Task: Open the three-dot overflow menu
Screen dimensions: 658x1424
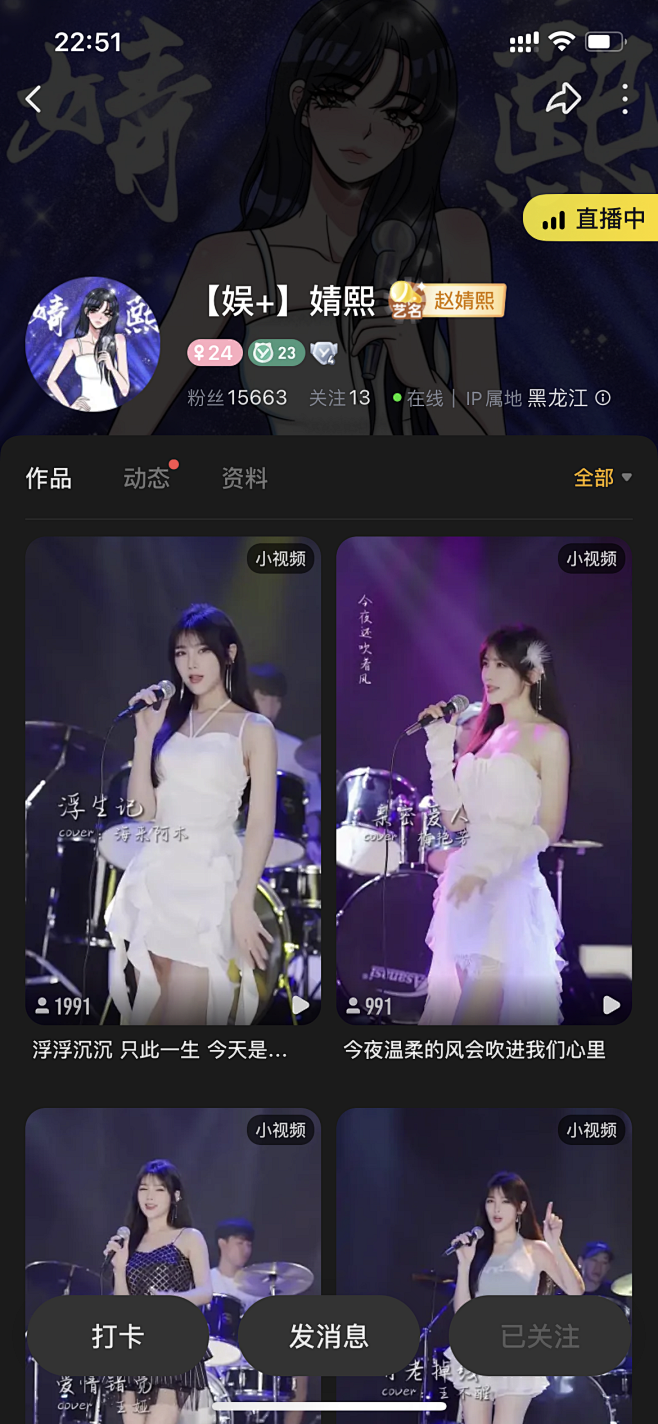Action: pos(625,98)
